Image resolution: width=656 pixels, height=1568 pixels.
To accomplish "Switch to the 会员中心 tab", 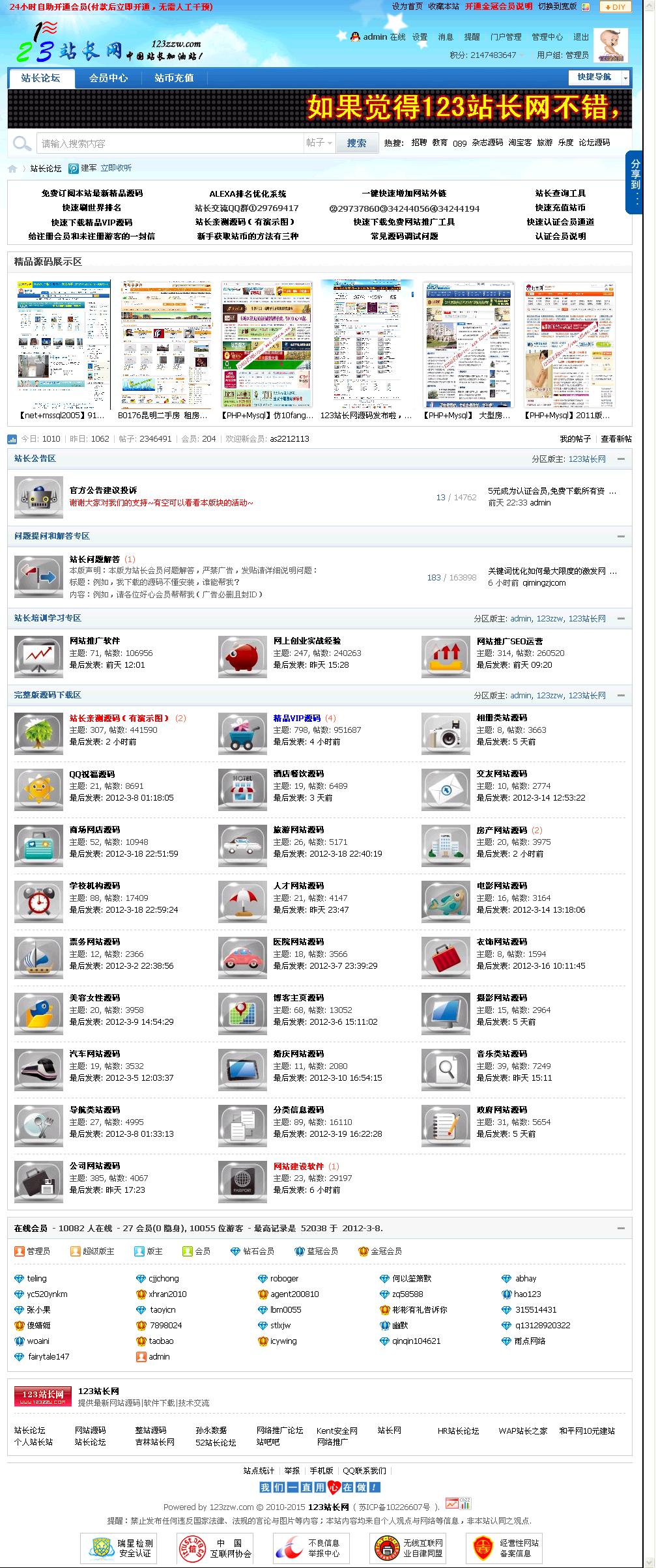I will click(x=108, y=78).
